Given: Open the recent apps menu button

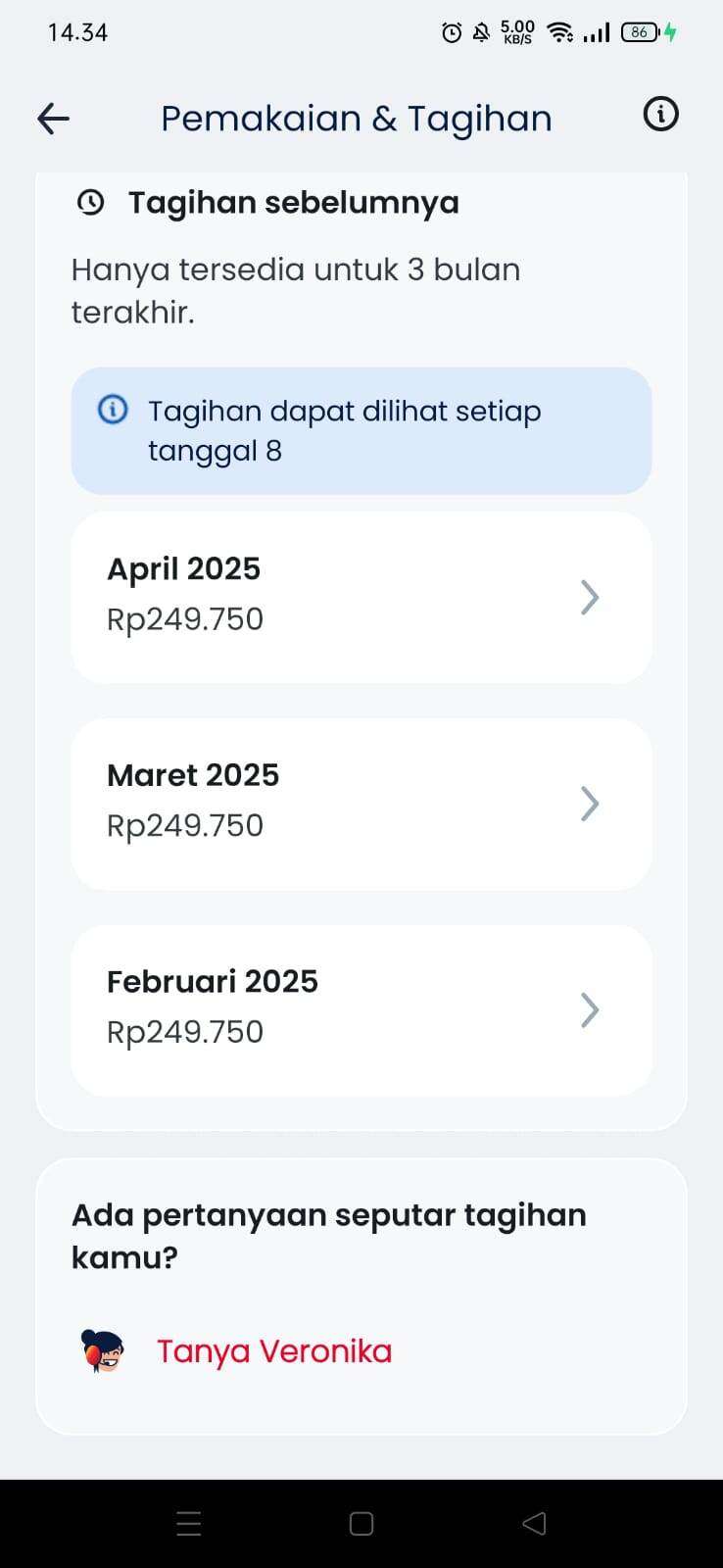Looking at the screenshot, I should point(188,1523).
